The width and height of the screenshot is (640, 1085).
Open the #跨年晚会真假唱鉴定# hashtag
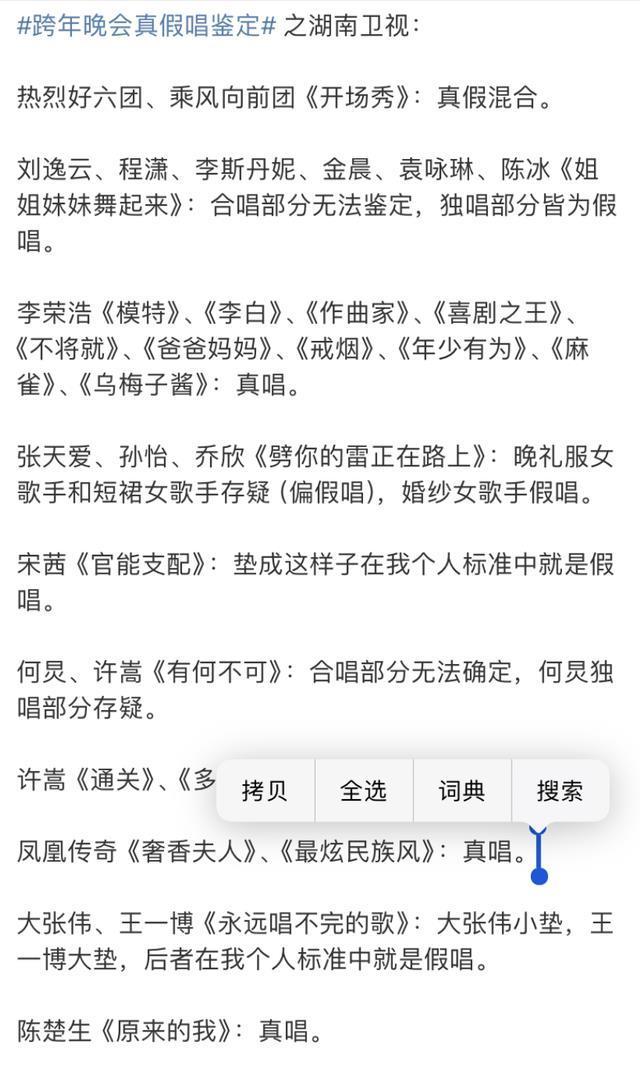[146, 25]
